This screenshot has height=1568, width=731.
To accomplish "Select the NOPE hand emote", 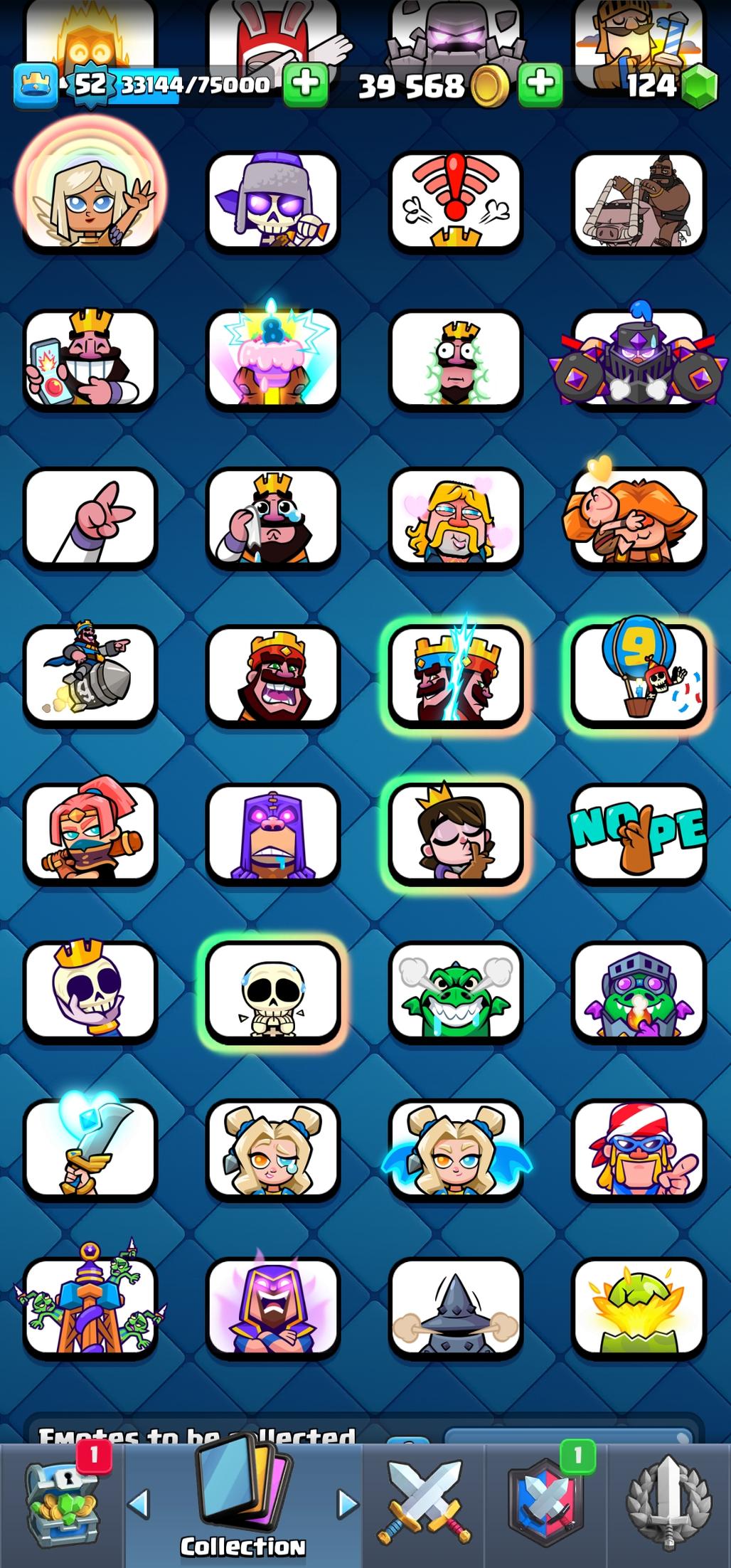I will [x=639, y=834].
